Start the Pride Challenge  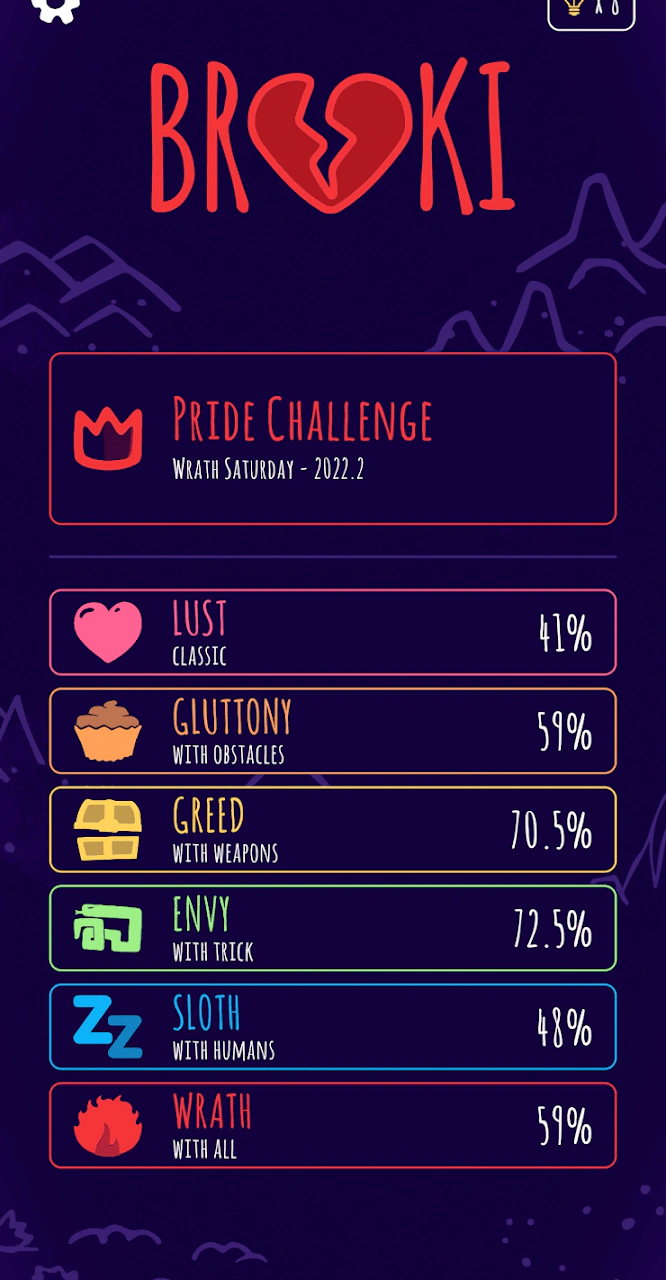[332, 438]
